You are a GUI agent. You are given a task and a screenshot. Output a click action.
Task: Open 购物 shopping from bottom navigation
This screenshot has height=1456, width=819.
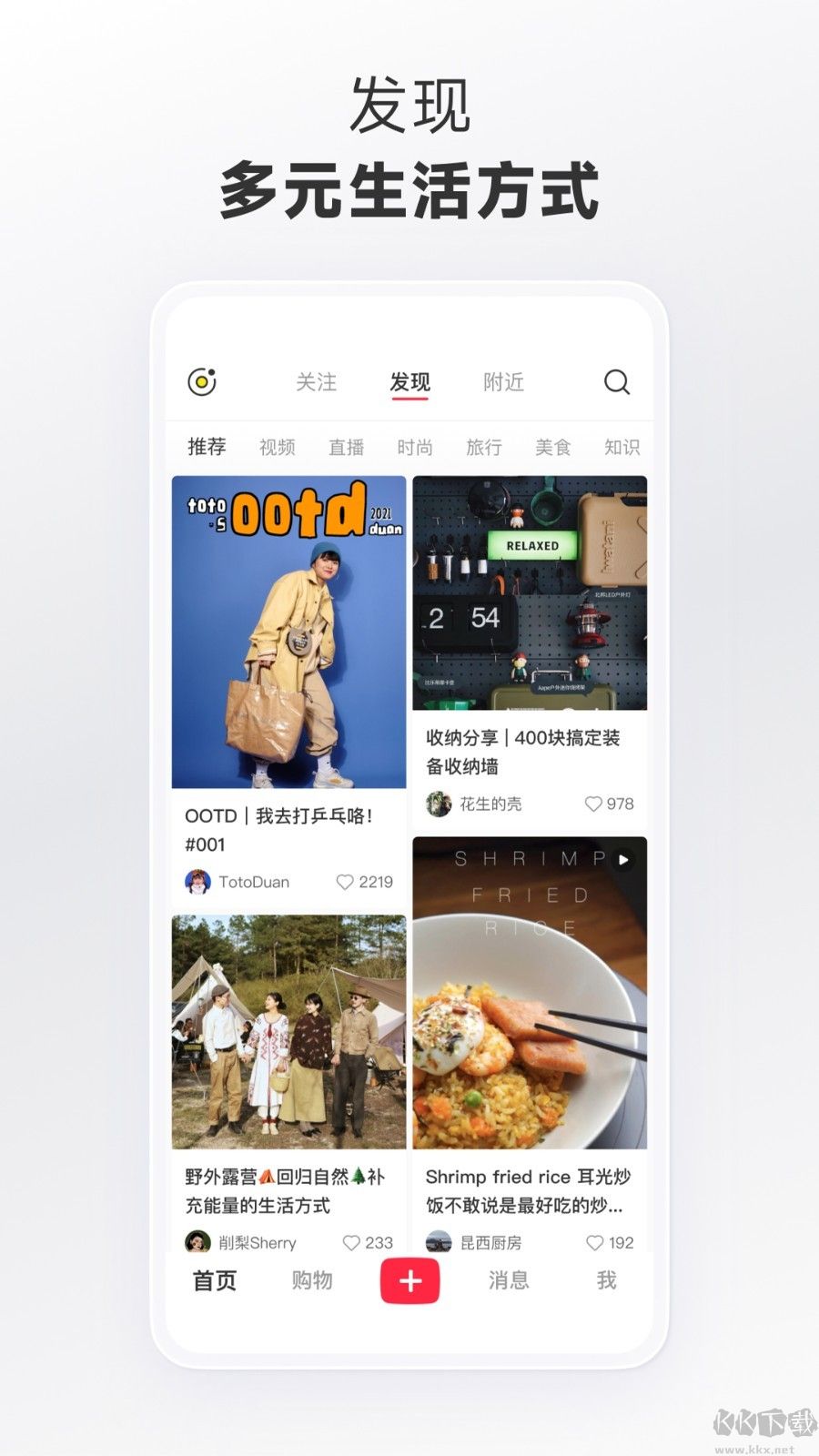tap(311, 1280)
